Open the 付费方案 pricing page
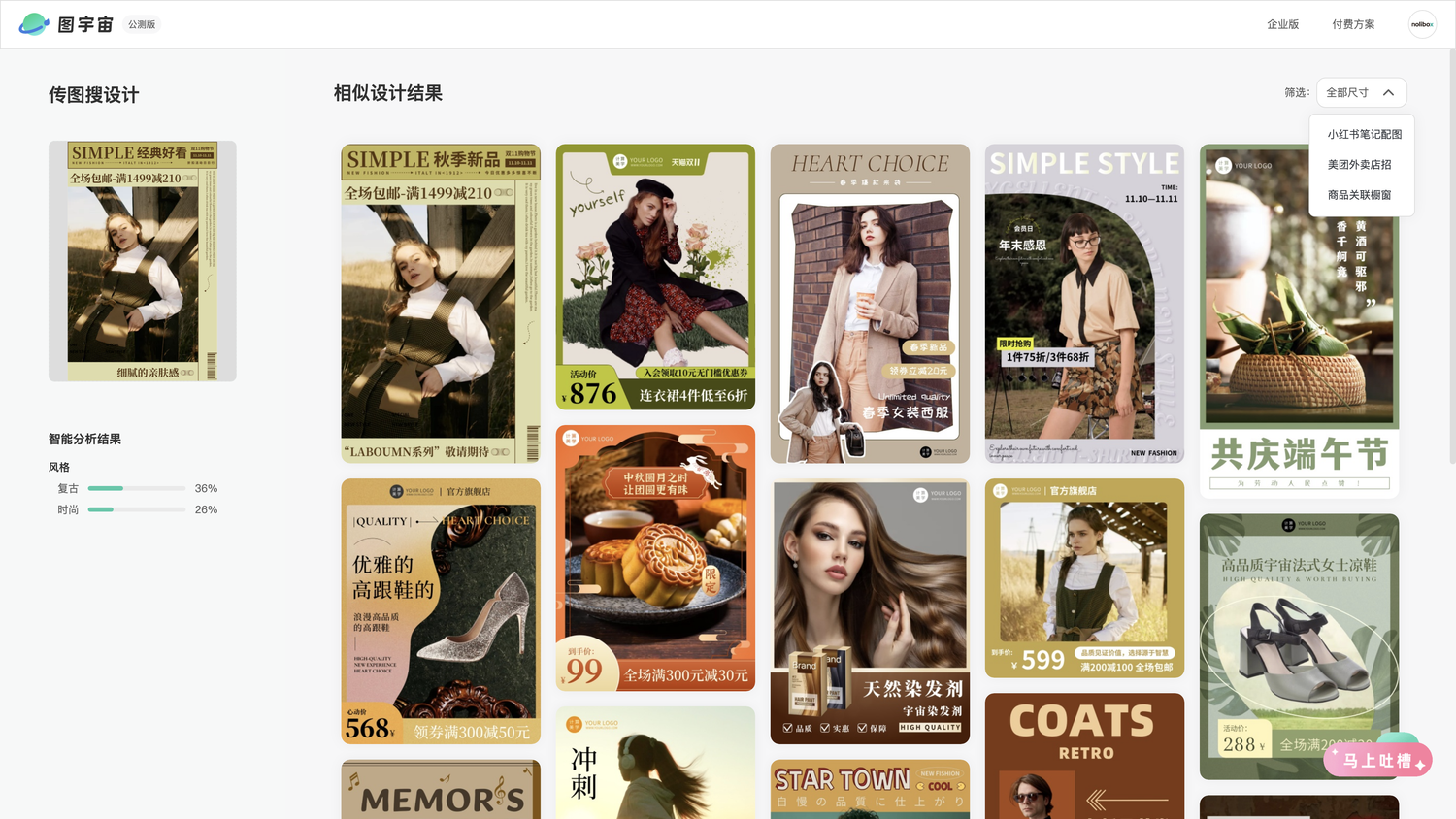 1353,24
